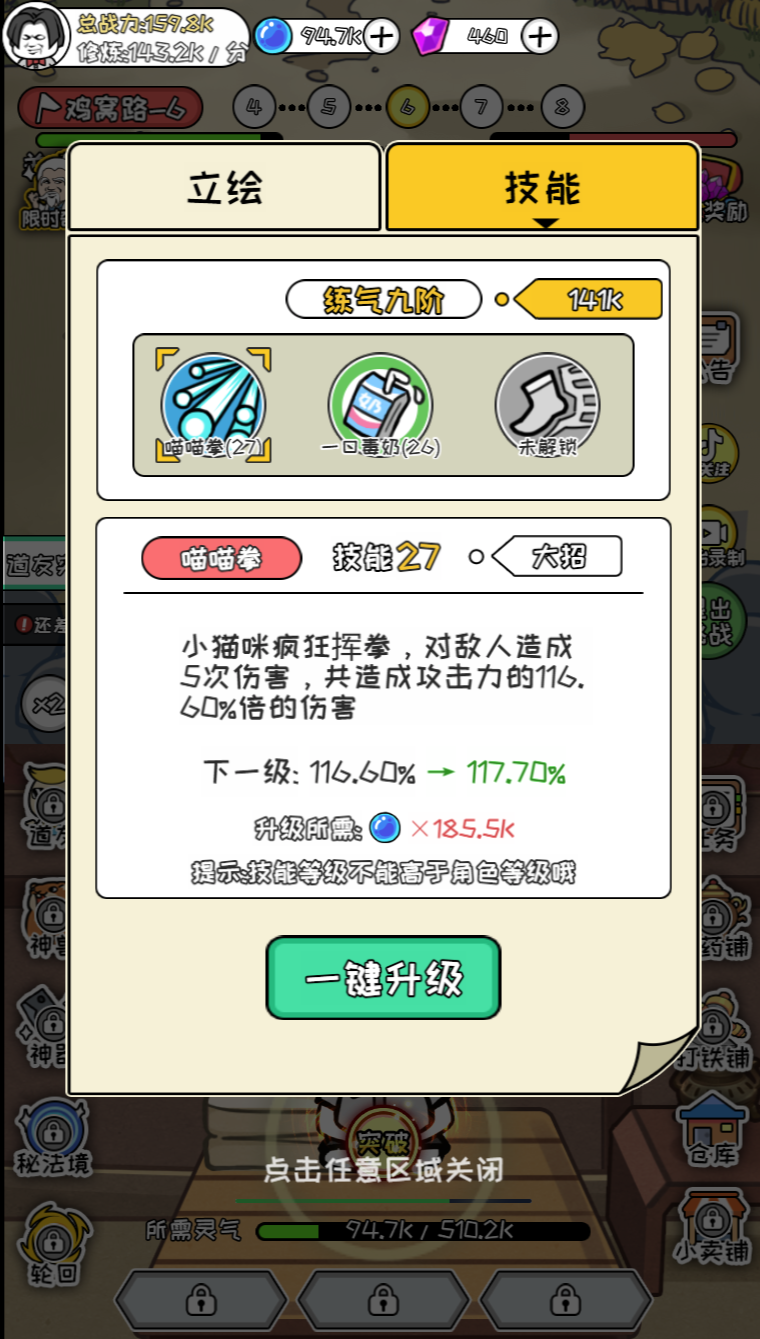Choose the 一口毒奶 skill icon
Screen dimensions: 760x1339
click(381, 405)
